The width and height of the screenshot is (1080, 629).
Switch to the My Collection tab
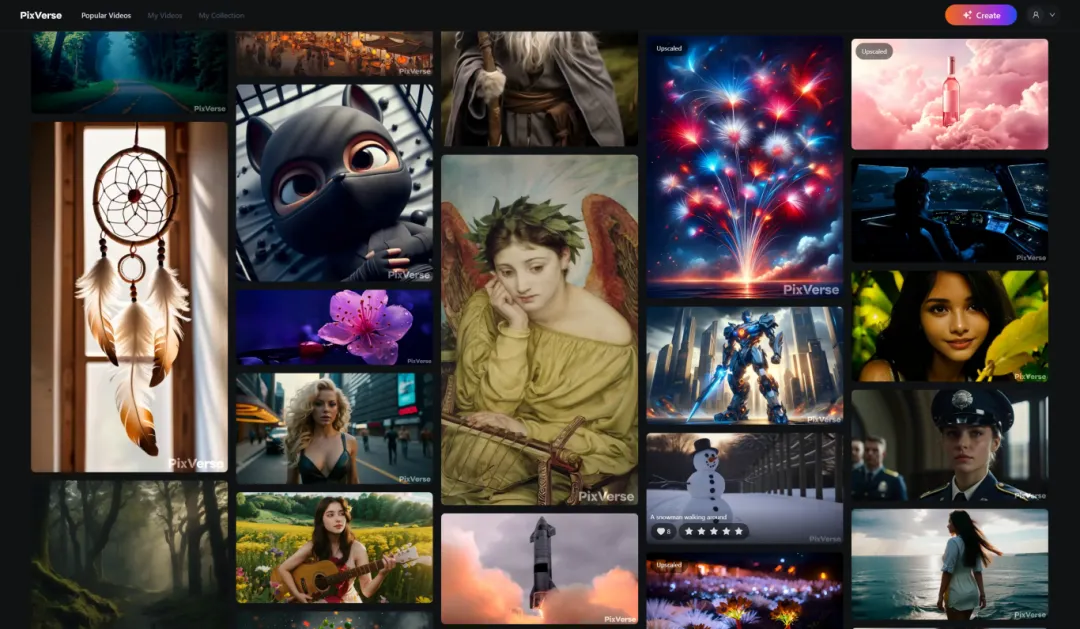(x=221, y=16)
